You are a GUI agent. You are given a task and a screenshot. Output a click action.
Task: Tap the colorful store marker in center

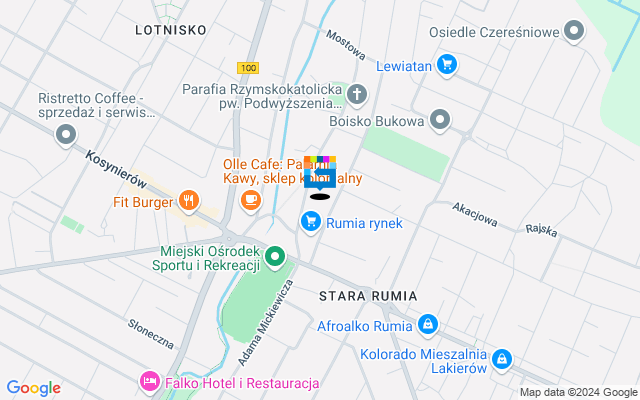coord(320,172)
